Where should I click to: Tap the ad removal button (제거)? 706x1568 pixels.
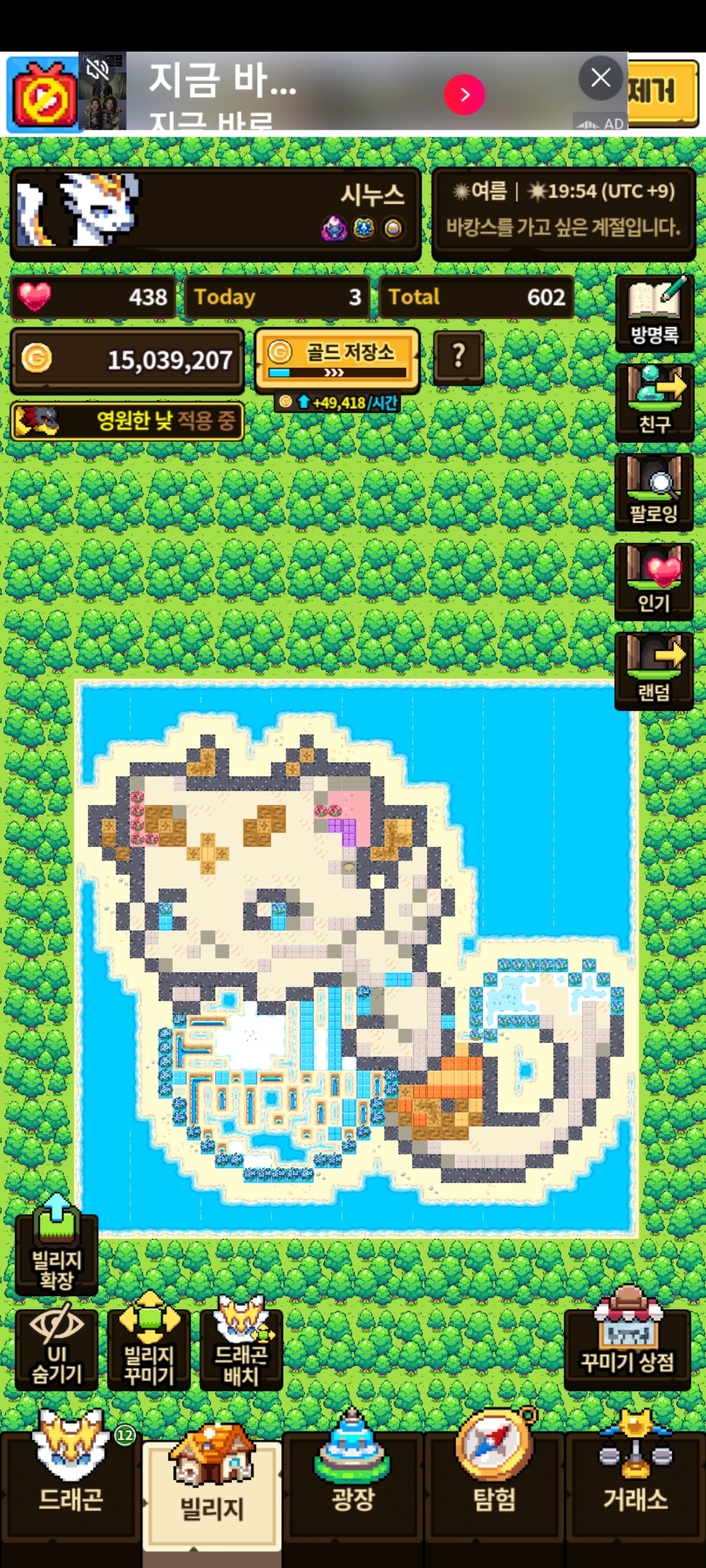tap(662, 91)
